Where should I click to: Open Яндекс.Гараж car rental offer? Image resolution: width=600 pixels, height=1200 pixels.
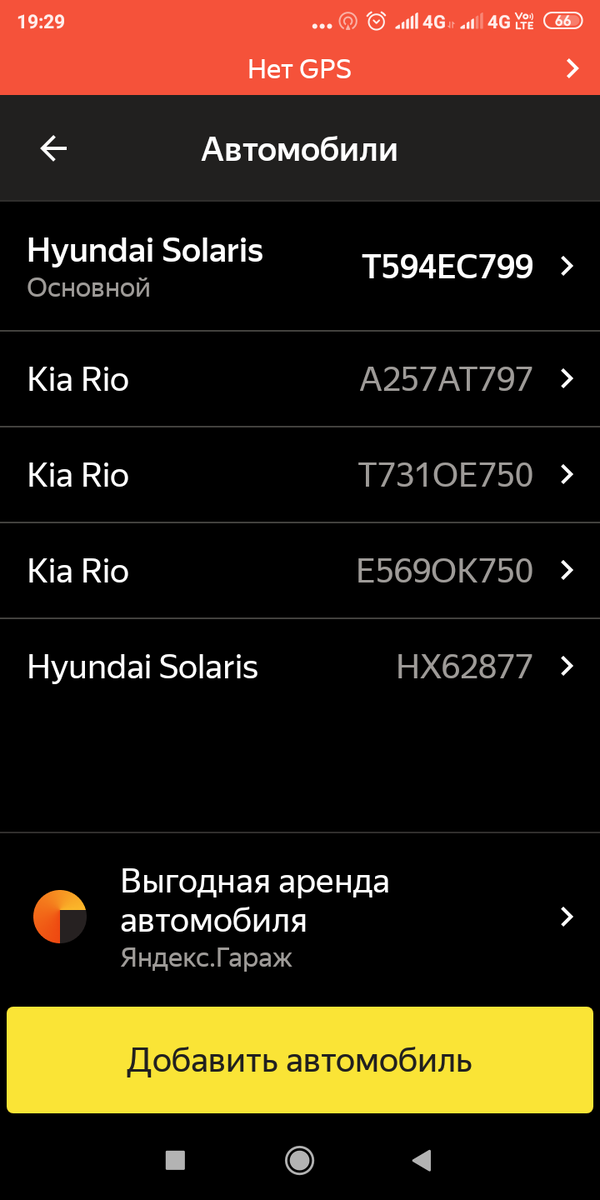300,917
